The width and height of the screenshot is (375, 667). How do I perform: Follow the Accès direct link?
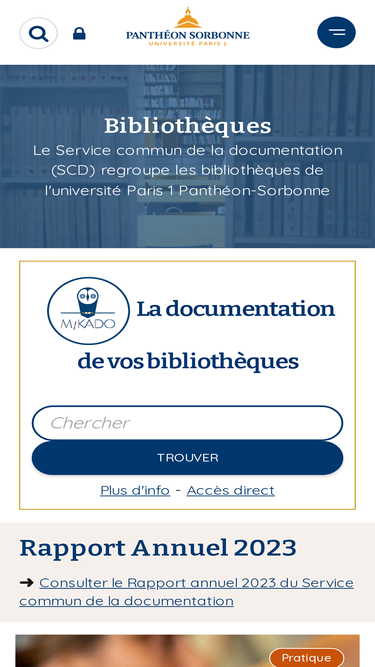[x=230, y=490]
